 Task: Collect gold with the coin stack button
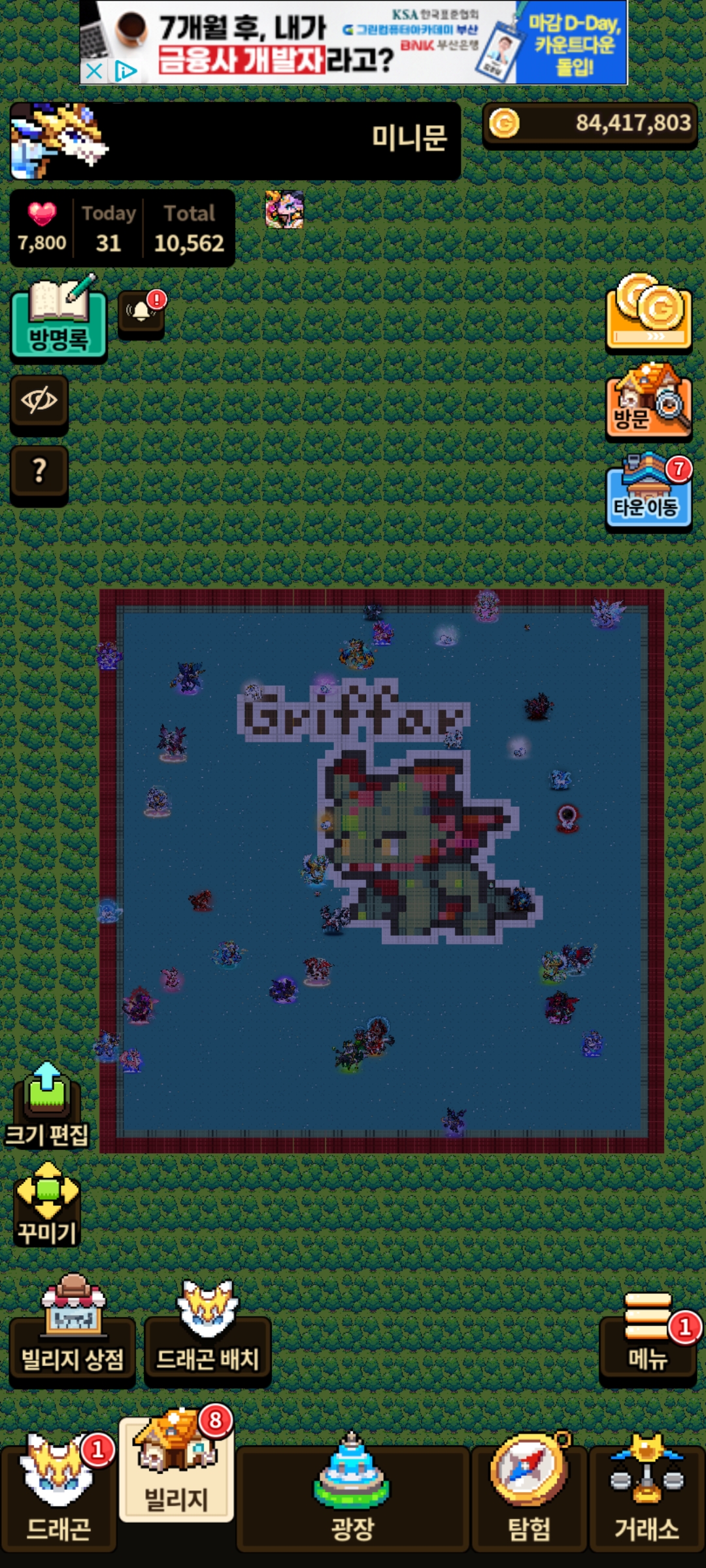click(x=648, y=314)
